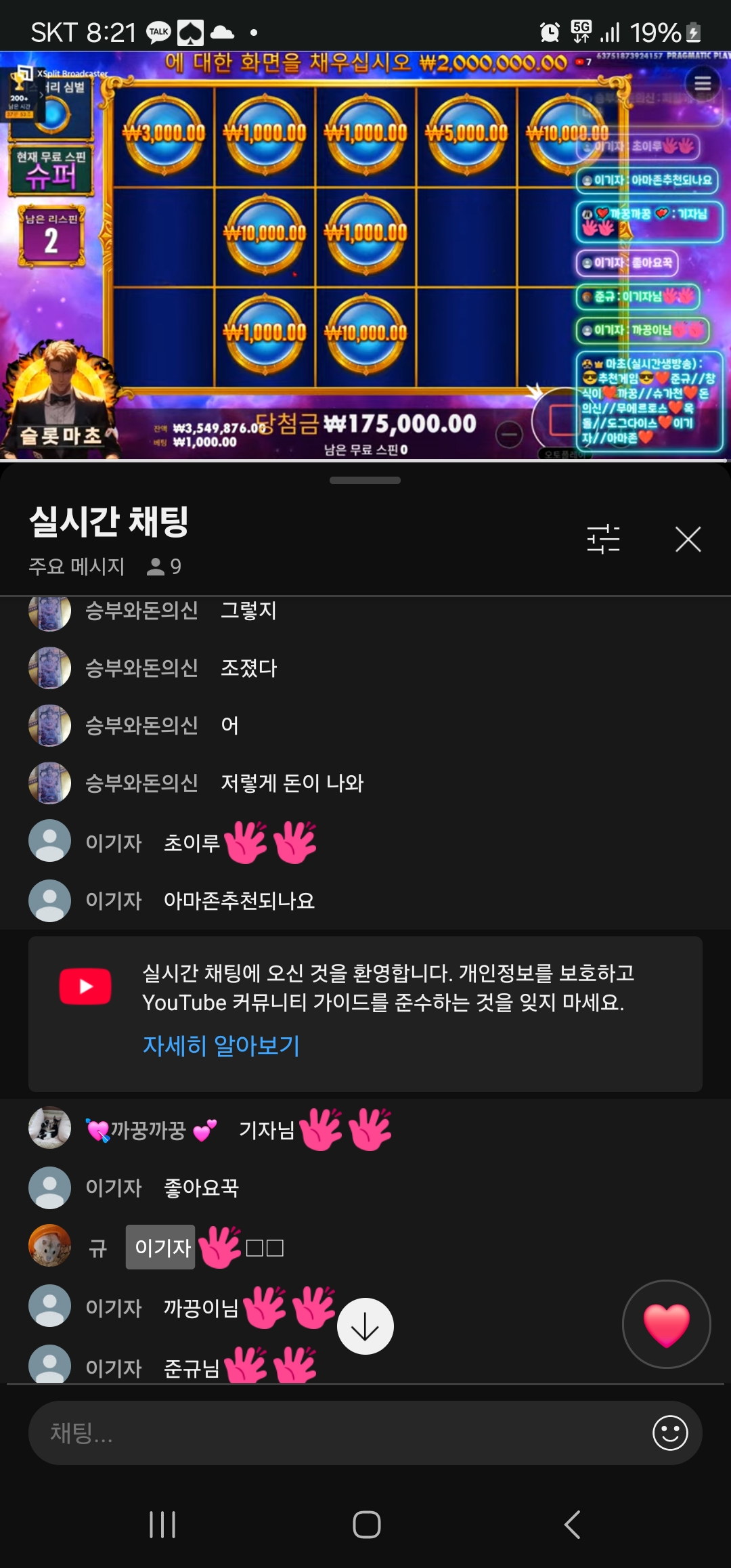Jump to latest chat messages
Viewport: 731px width, 1568px height.
click(365, 1326)
